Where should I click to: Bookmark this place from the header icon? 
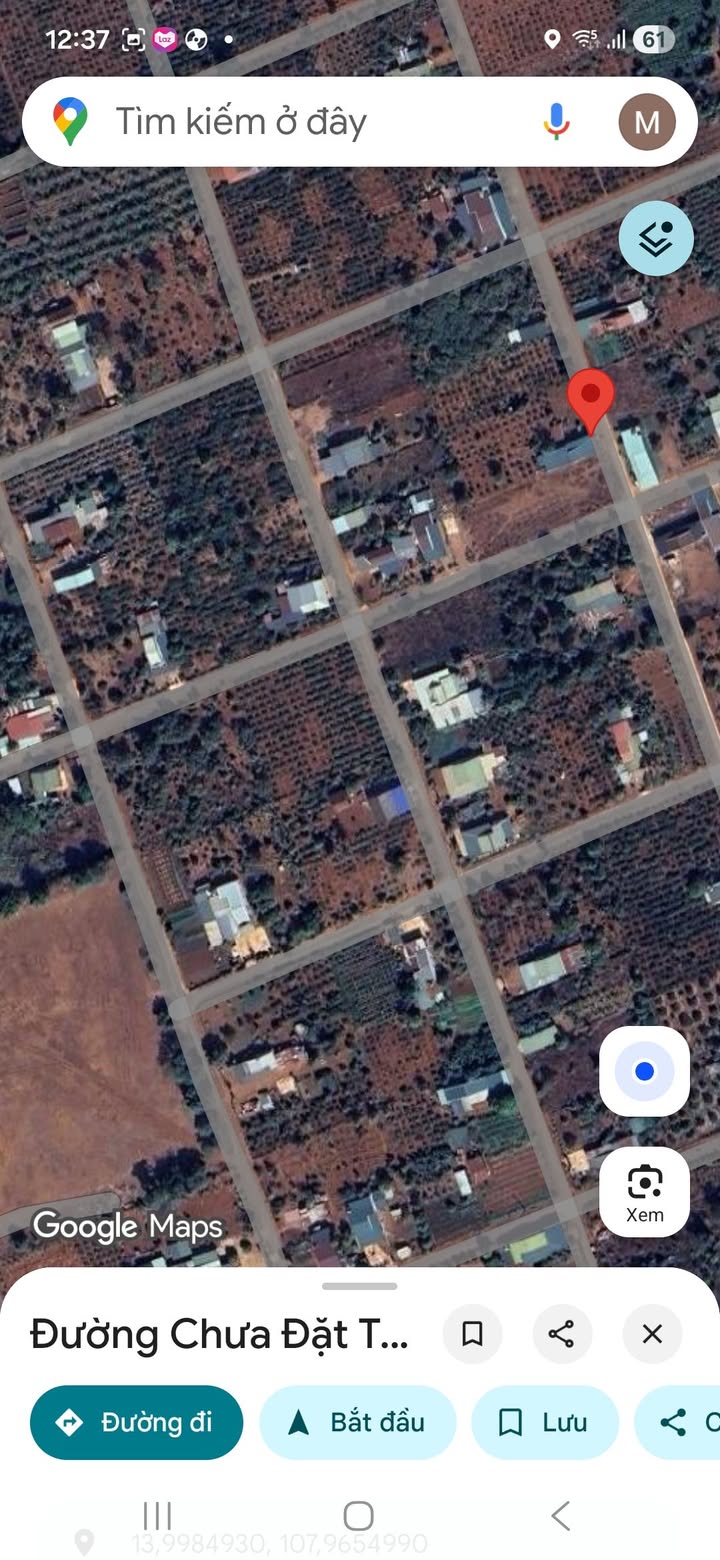(472, 1333)
